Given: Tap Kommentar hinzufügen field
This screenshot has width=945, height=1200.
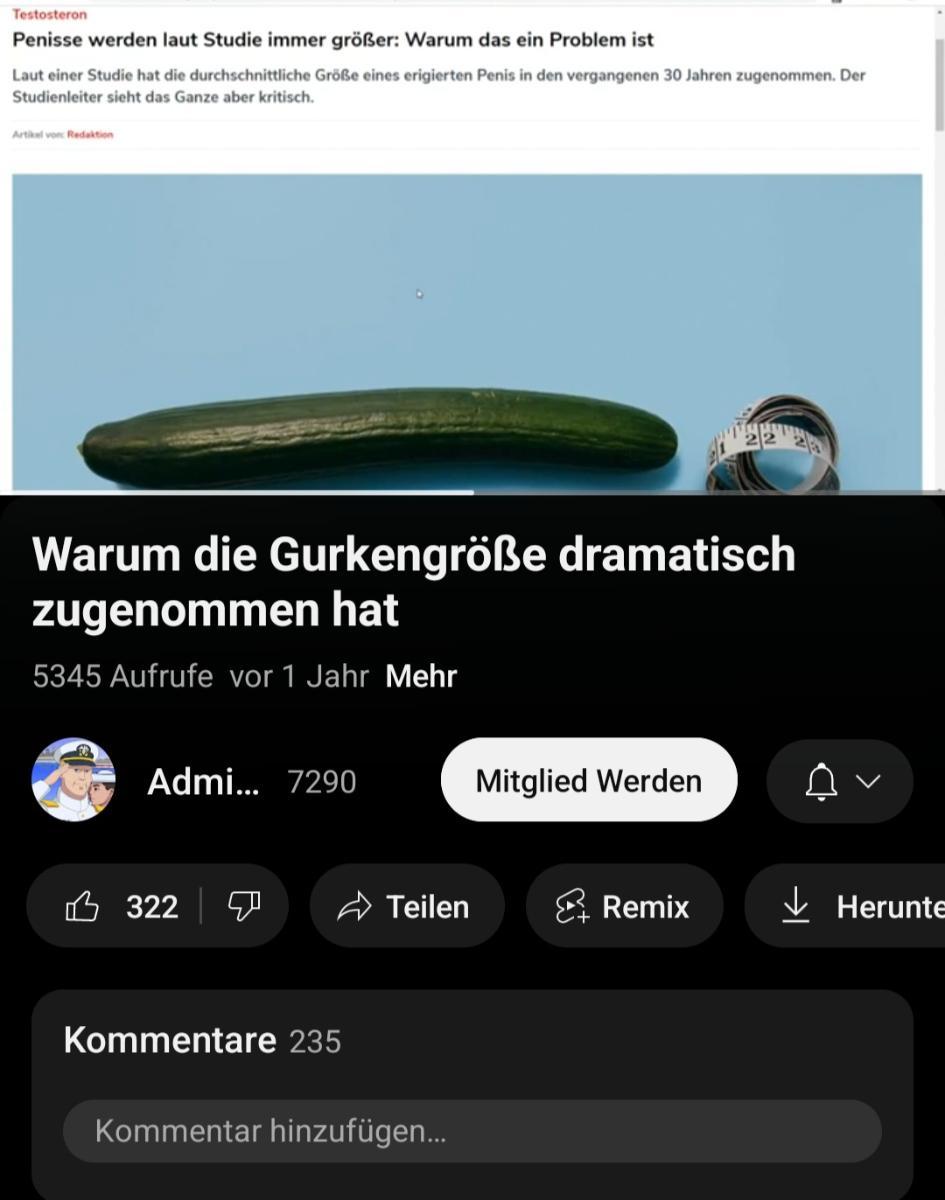Looking at the screenshot, I should pos(471,1131).
